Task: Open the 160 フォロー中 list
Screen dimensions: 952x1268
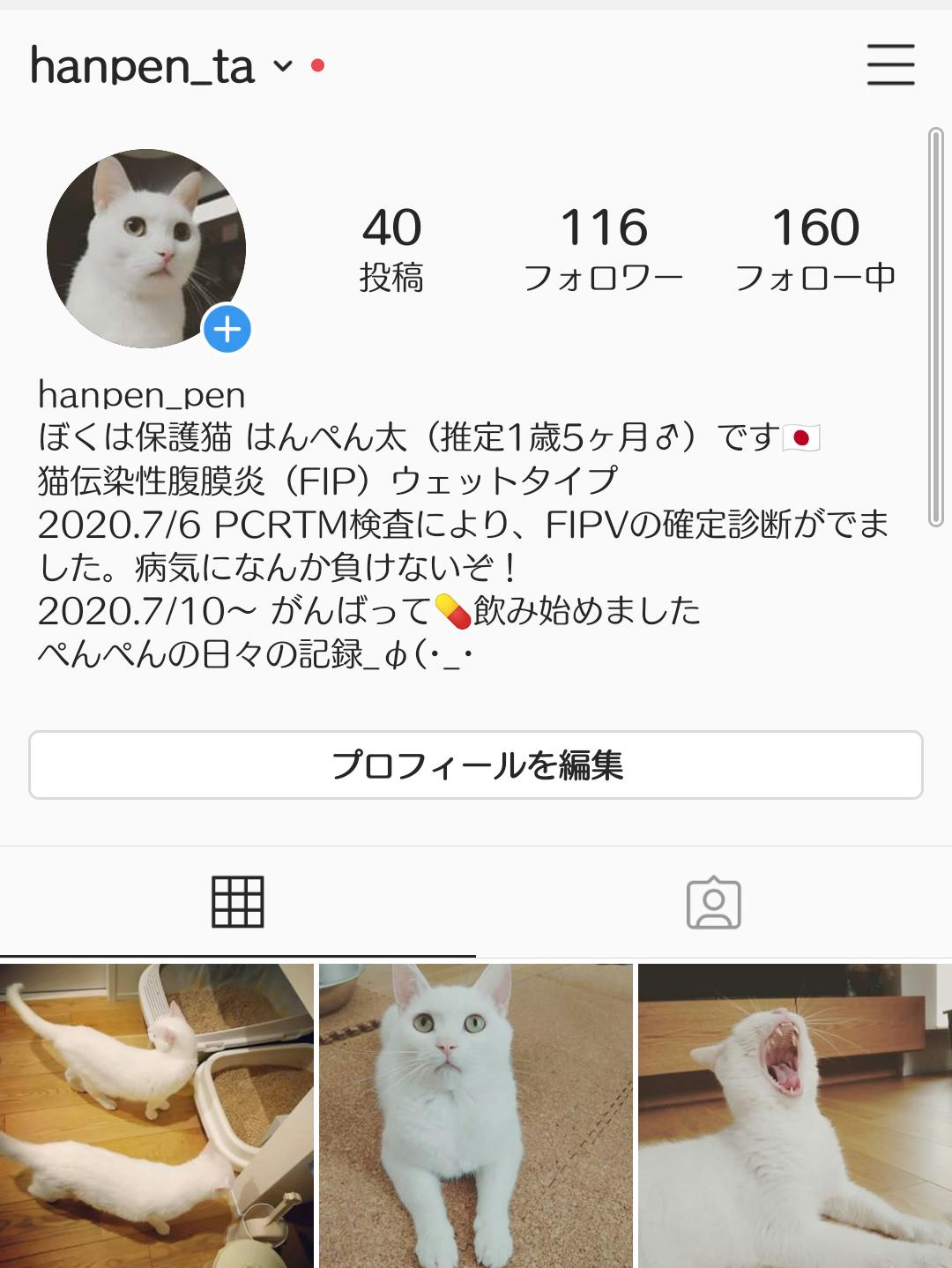Action: click(815, 249)
